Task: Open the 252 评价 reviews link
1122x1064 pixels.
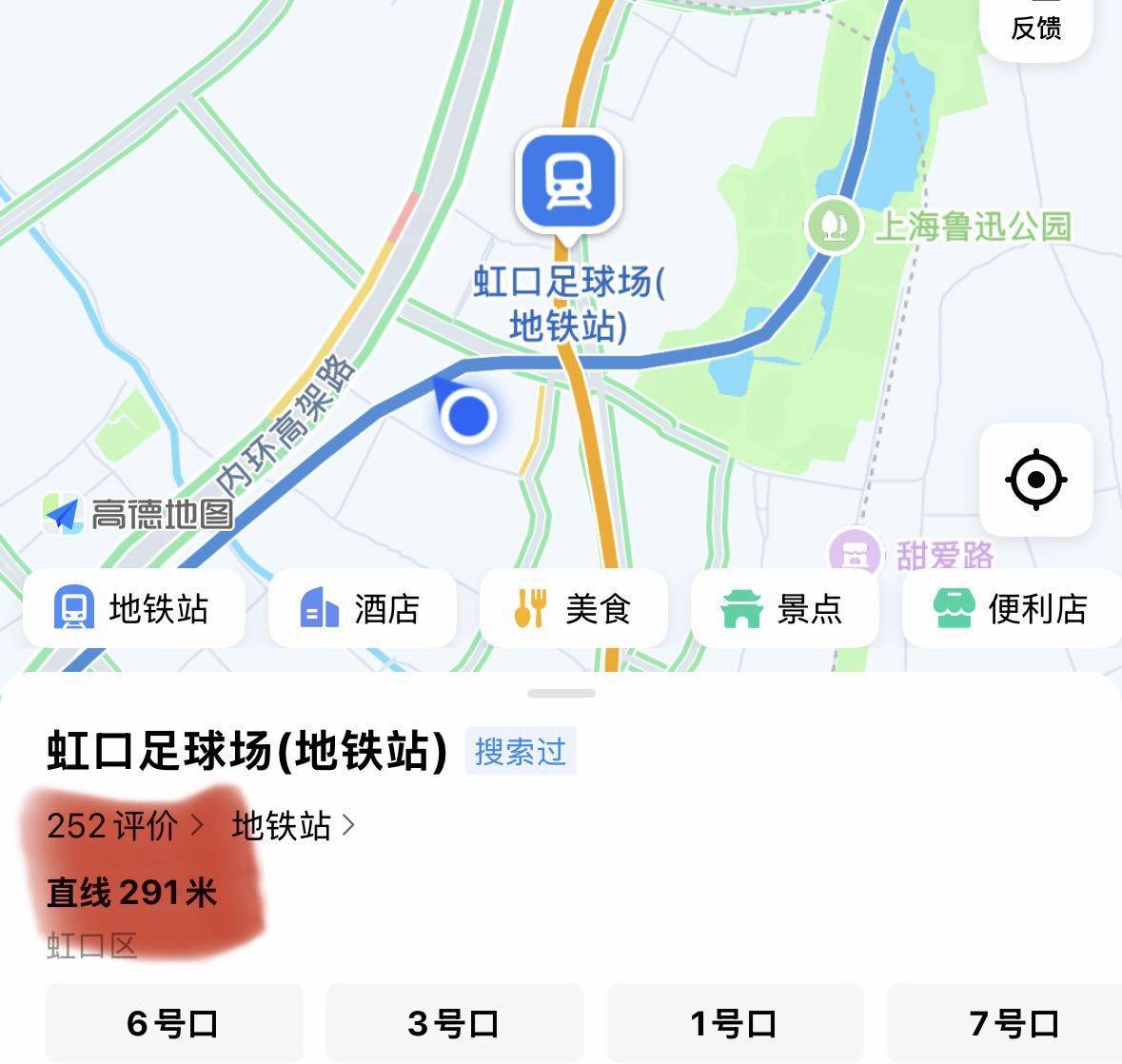Action: [126, 825]
